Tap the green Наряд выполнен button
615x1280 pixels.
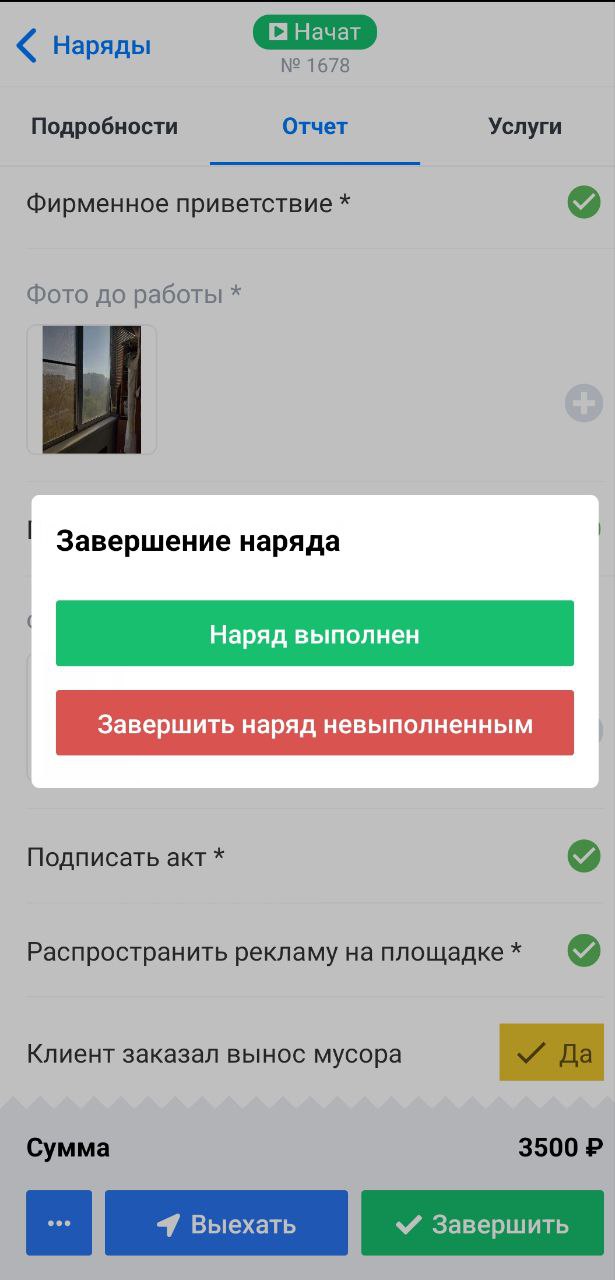pyautogui.click(x=315, y=633)
